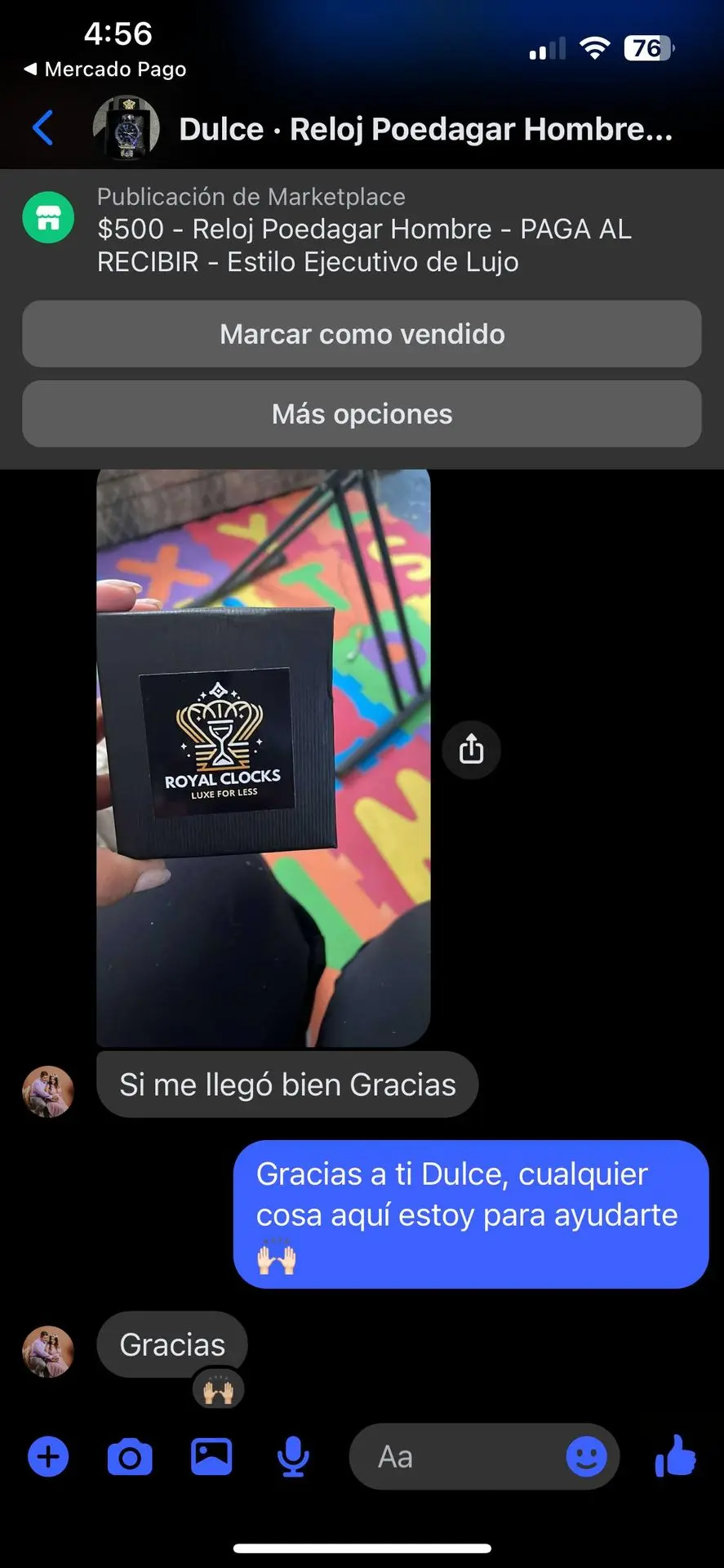
Task: Open the emoji picker
Action: tap(586, 1457)
